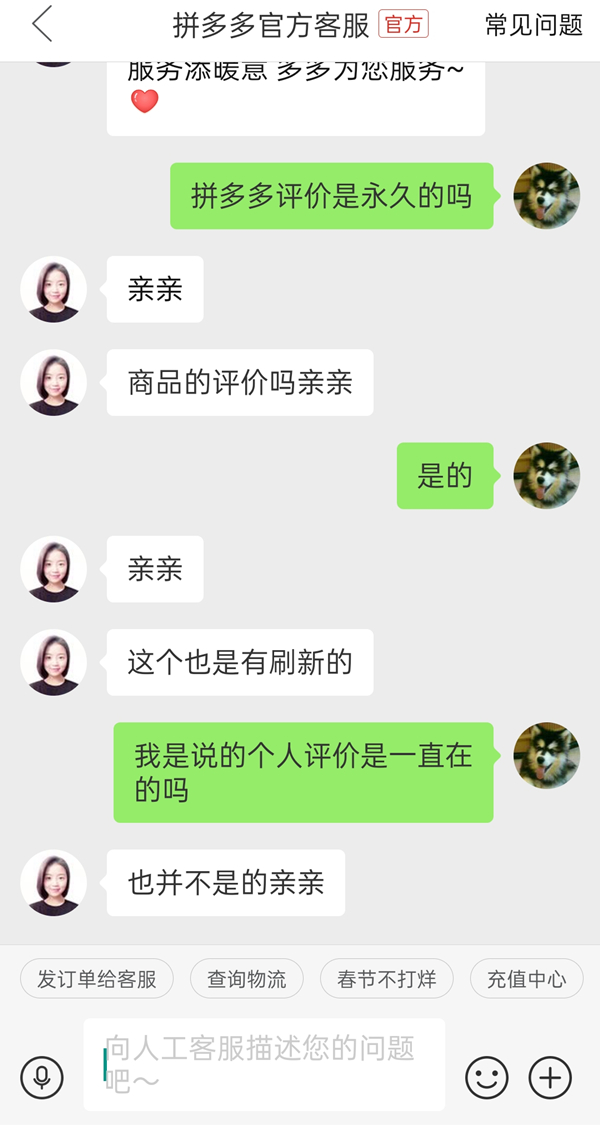Choose the 春节不打烊 chip
Screen dimensions: 600x1130
tap(387, 979)
